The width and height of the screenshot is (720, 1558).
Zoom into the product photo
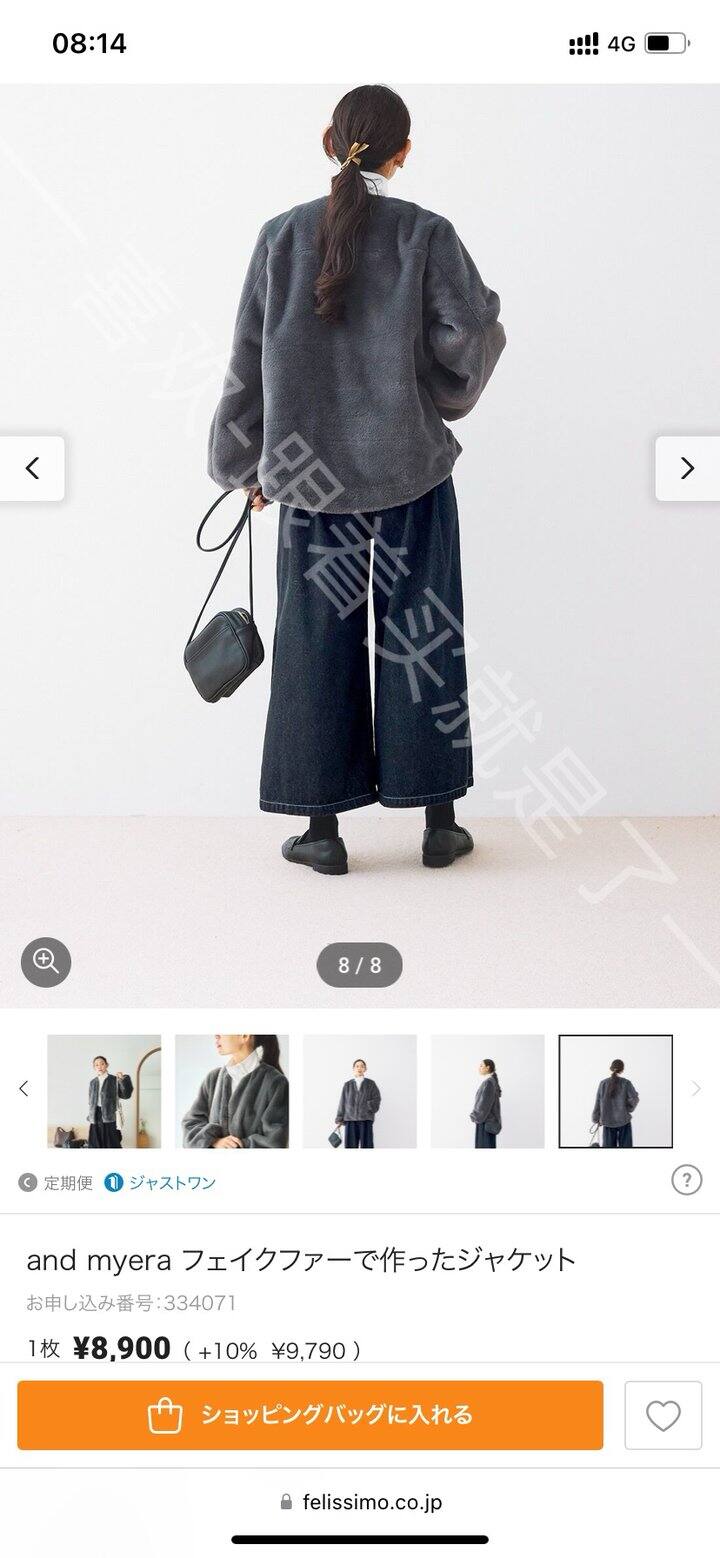click(46, 961)
